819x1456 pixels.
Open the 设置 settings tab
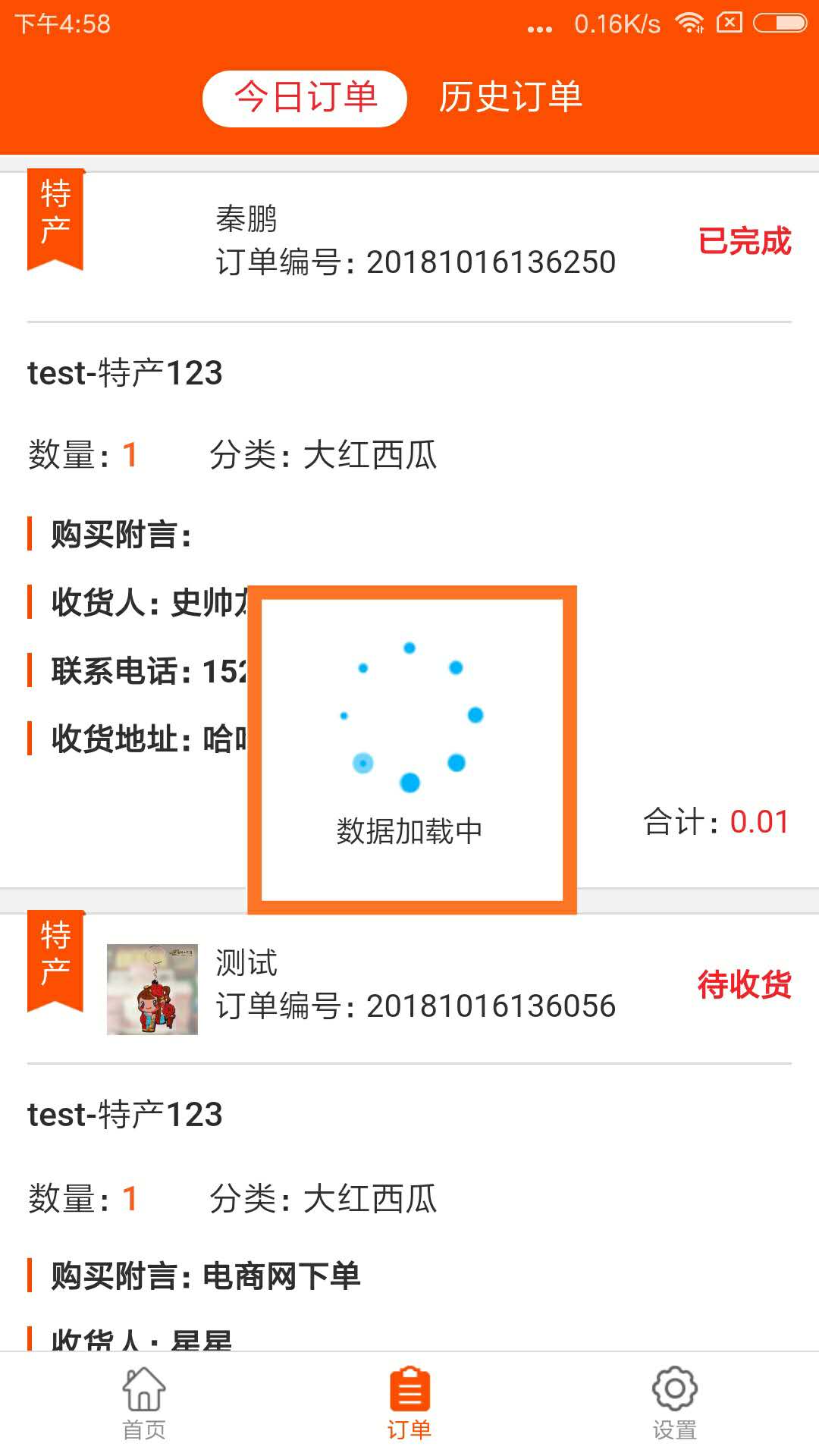[x=674, y=1403]
